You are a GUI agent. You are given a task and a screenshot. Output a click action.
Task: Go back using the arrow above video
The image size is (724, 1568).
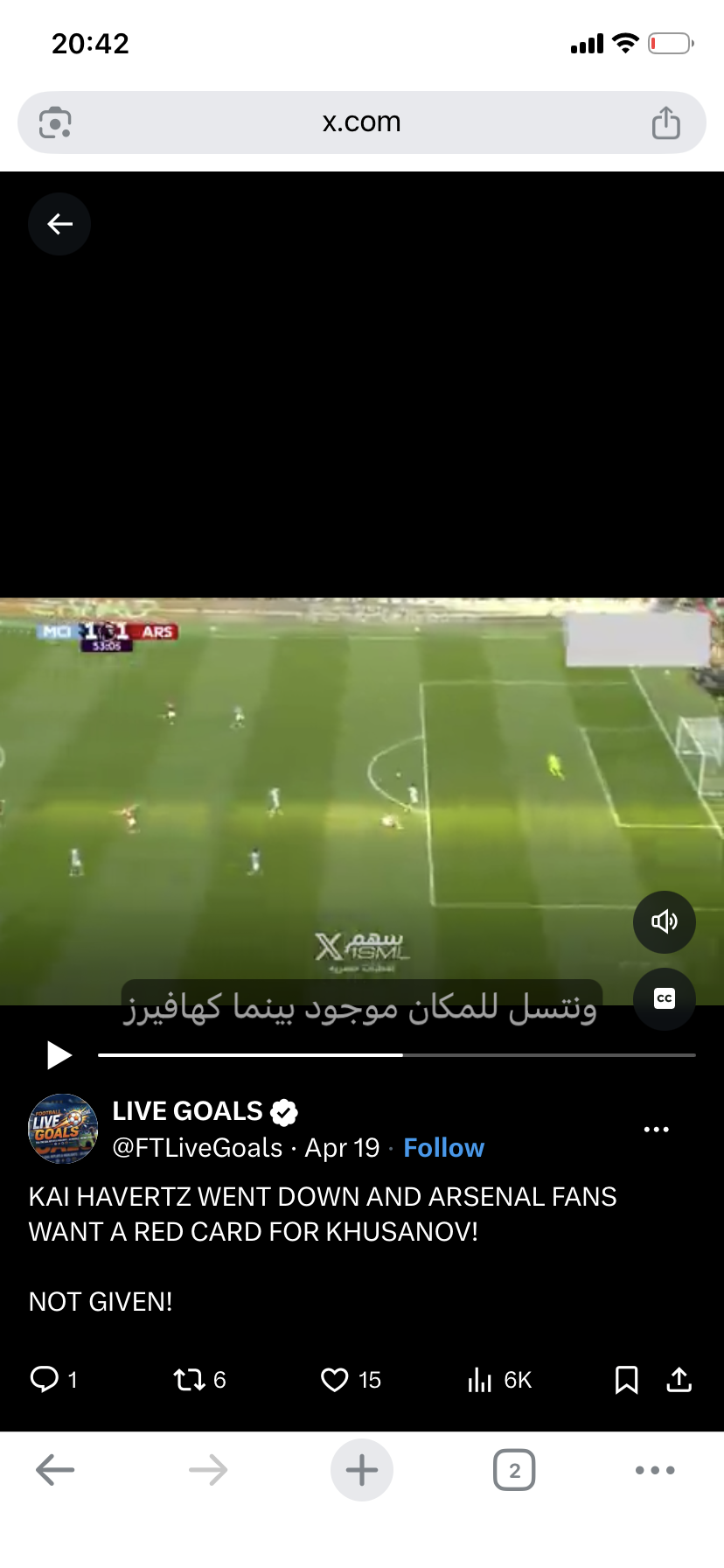(59, 224)
